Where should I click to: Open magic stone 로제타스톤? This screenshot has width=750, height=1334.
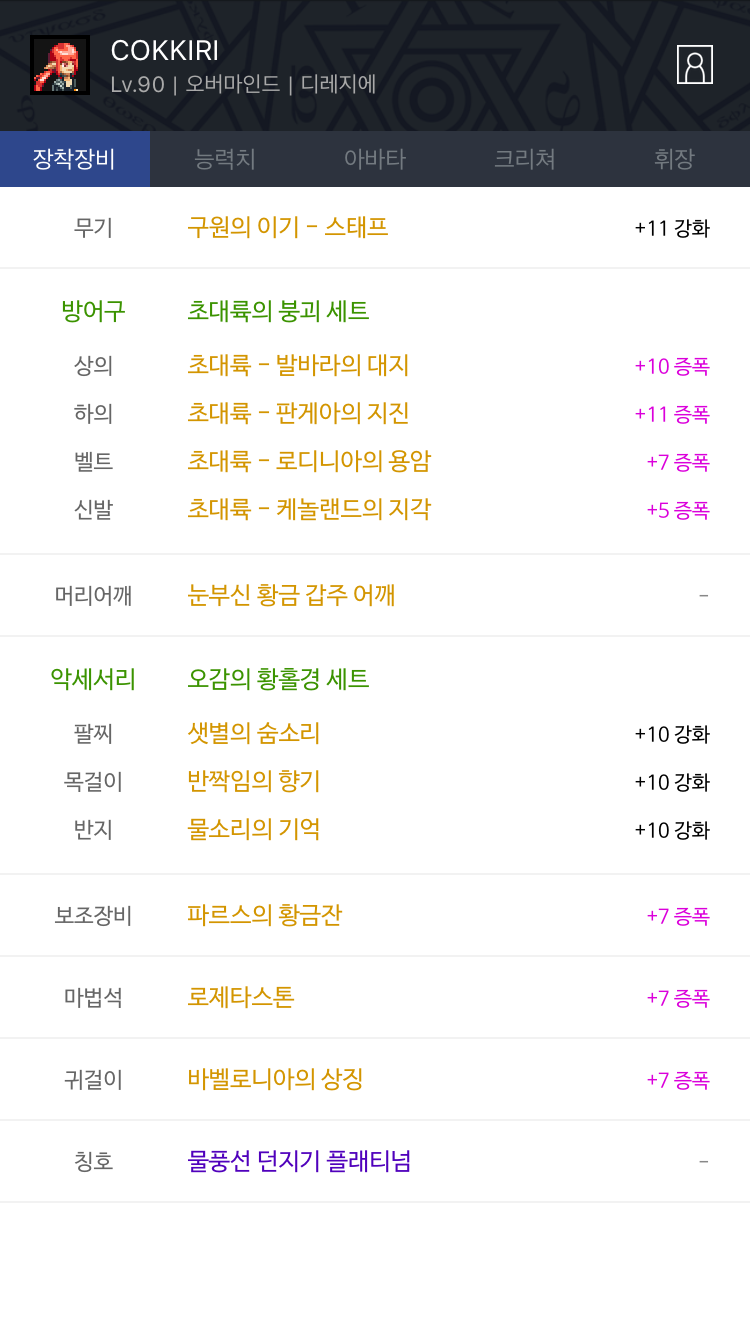[x=241, y=997]
